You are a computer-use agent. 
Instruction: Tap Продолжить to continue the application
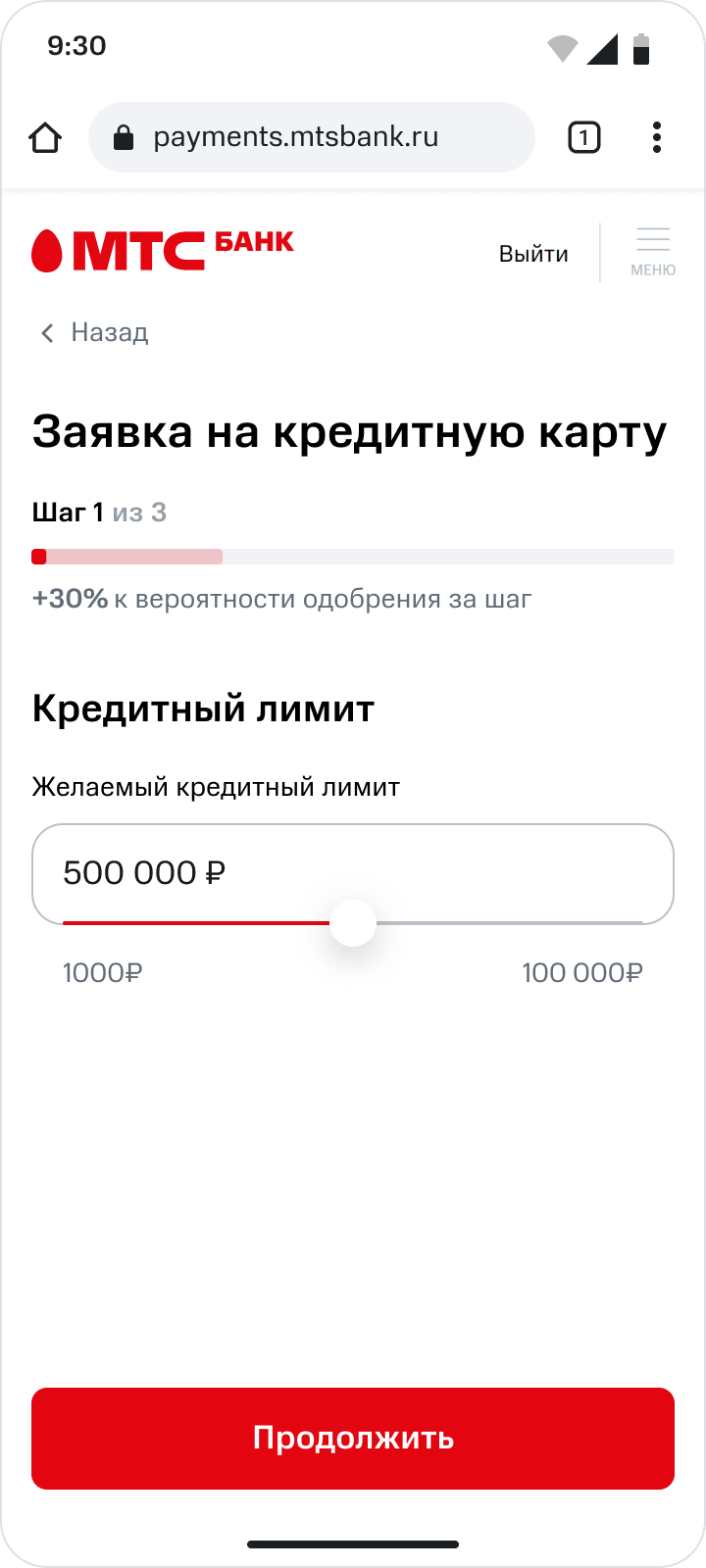353,1438
